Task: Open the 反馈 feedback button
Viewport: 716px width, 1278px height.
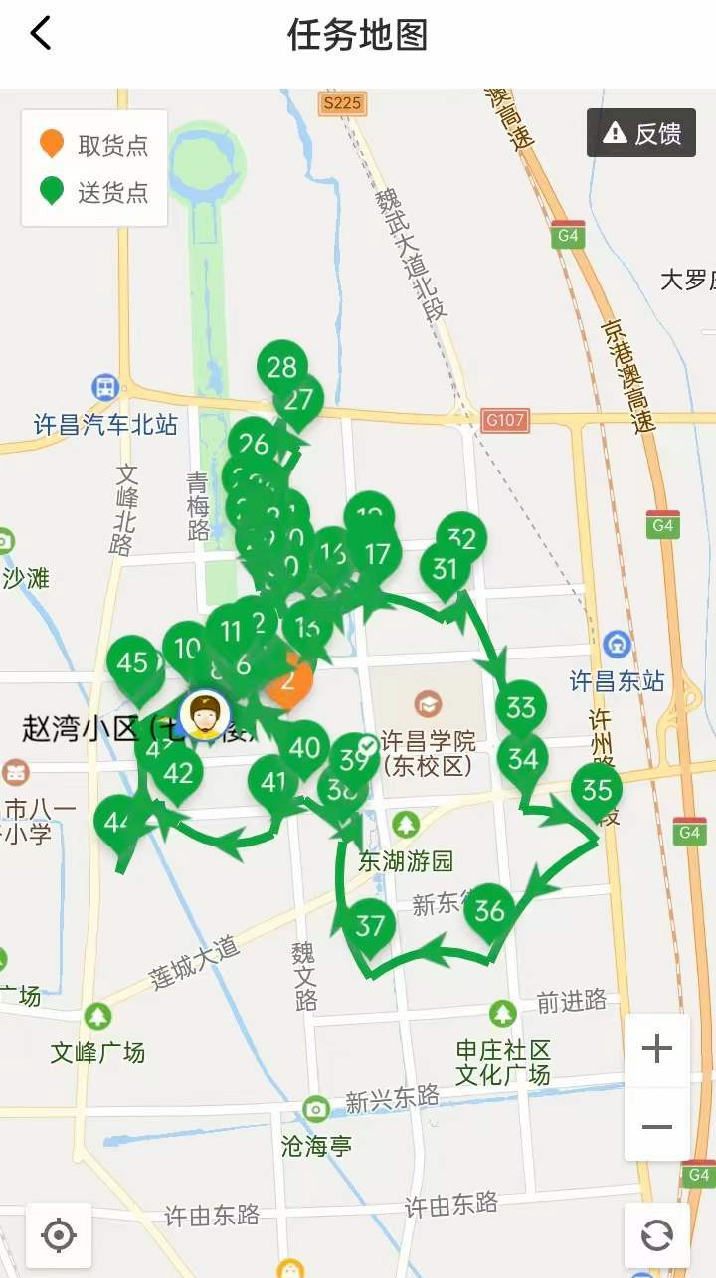Action: pyautogui.click(x=641, y=133)
